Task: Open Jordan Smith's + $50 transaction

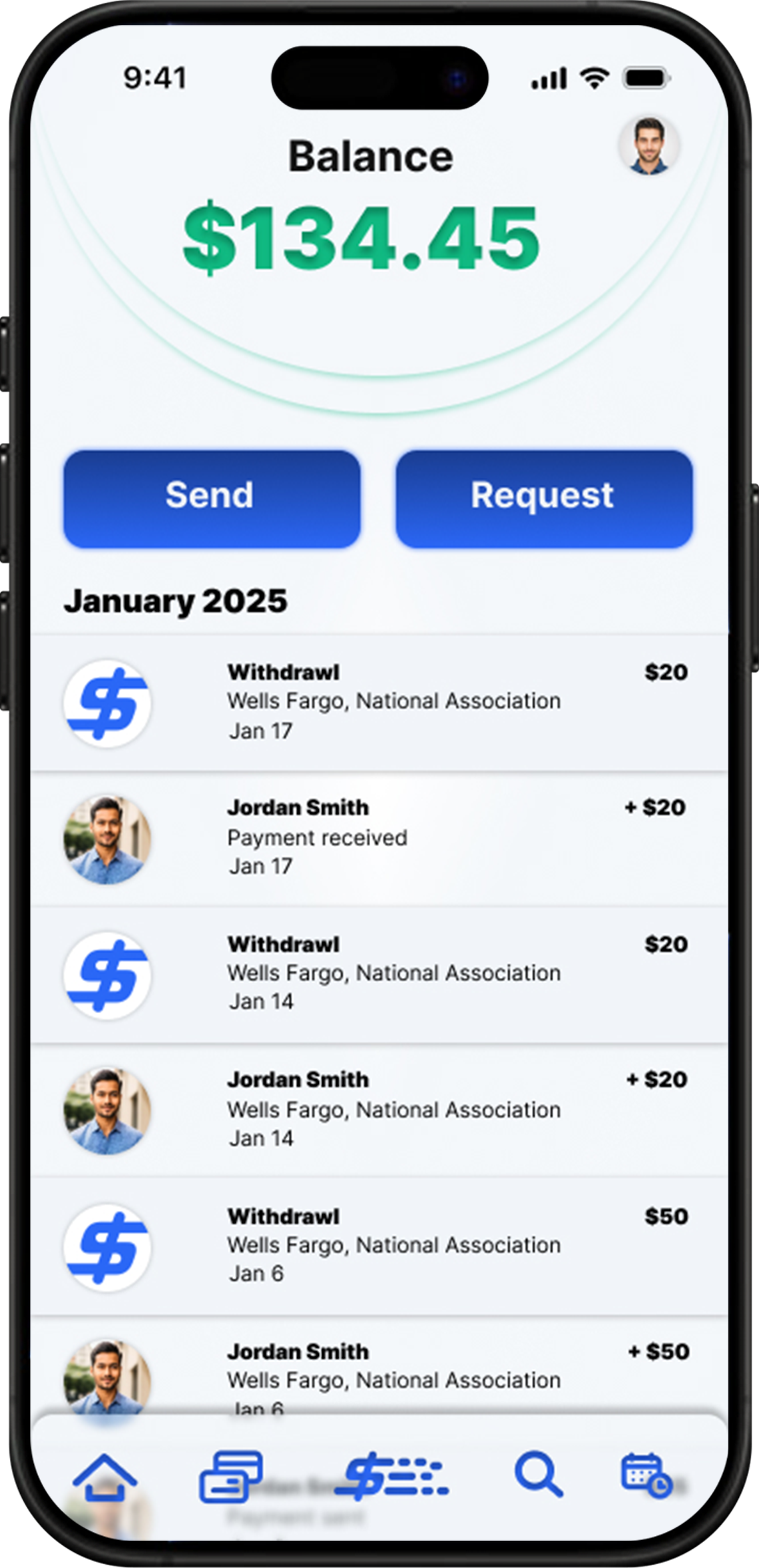Action: coord(379,1372)
